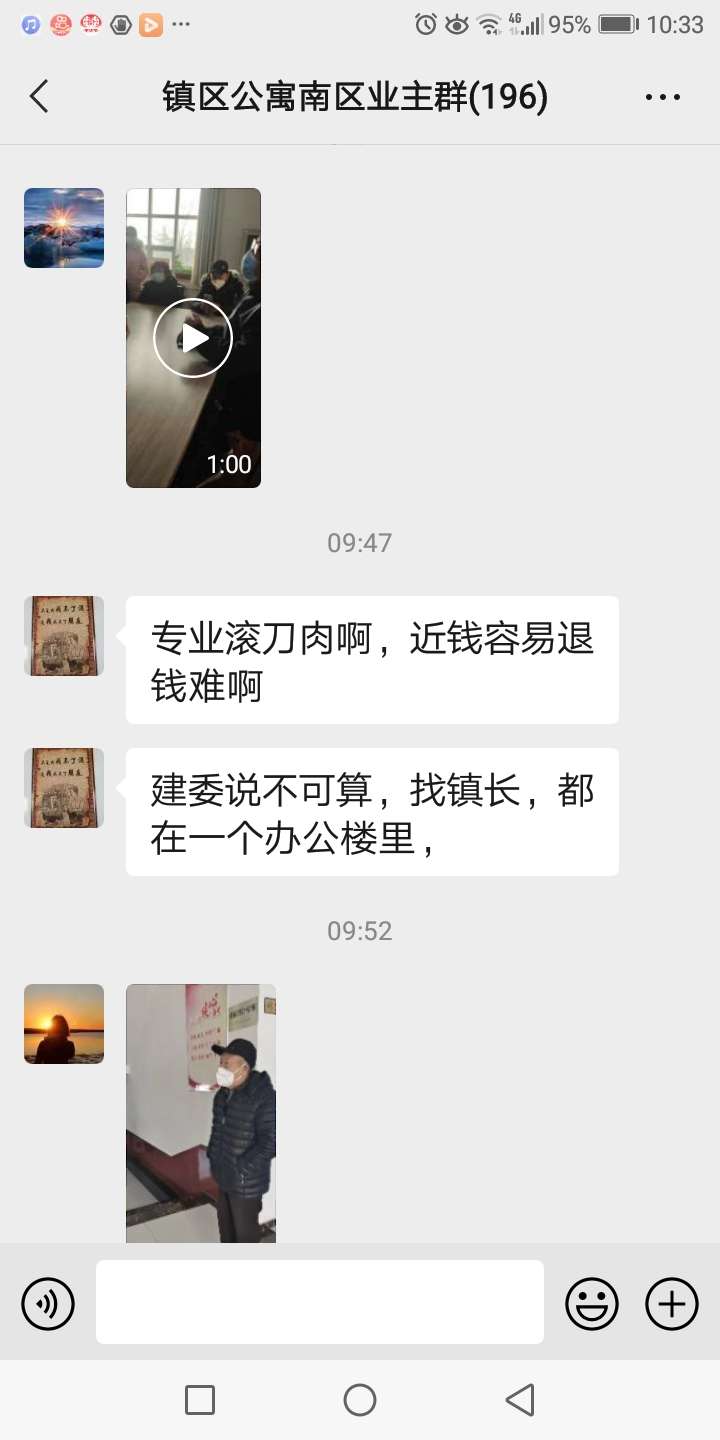Play the 1:00 video message
720x1440 pixels.
(x=193, y=338)
